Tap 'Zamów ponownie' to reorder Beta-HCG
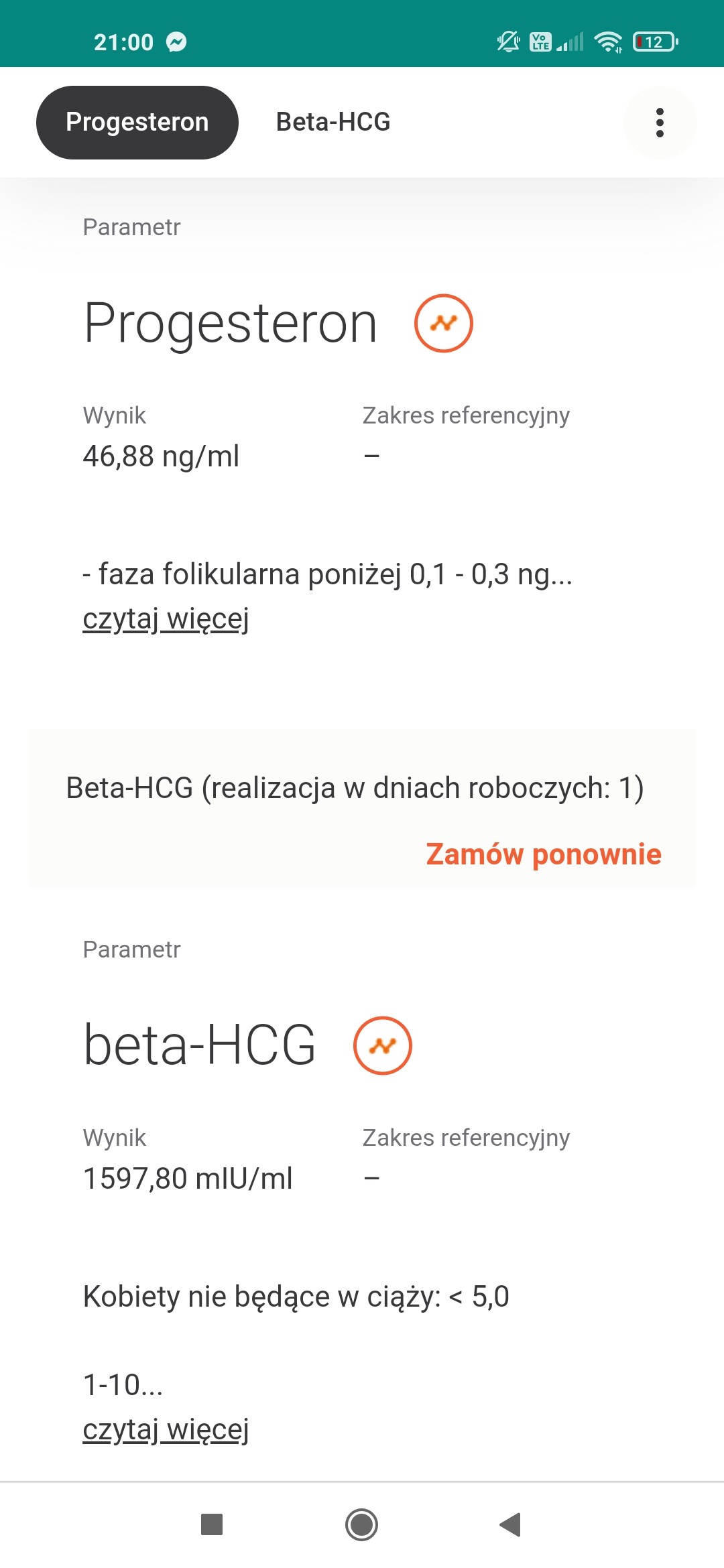This screenshot has height=1568, width=724. point(543,854)
